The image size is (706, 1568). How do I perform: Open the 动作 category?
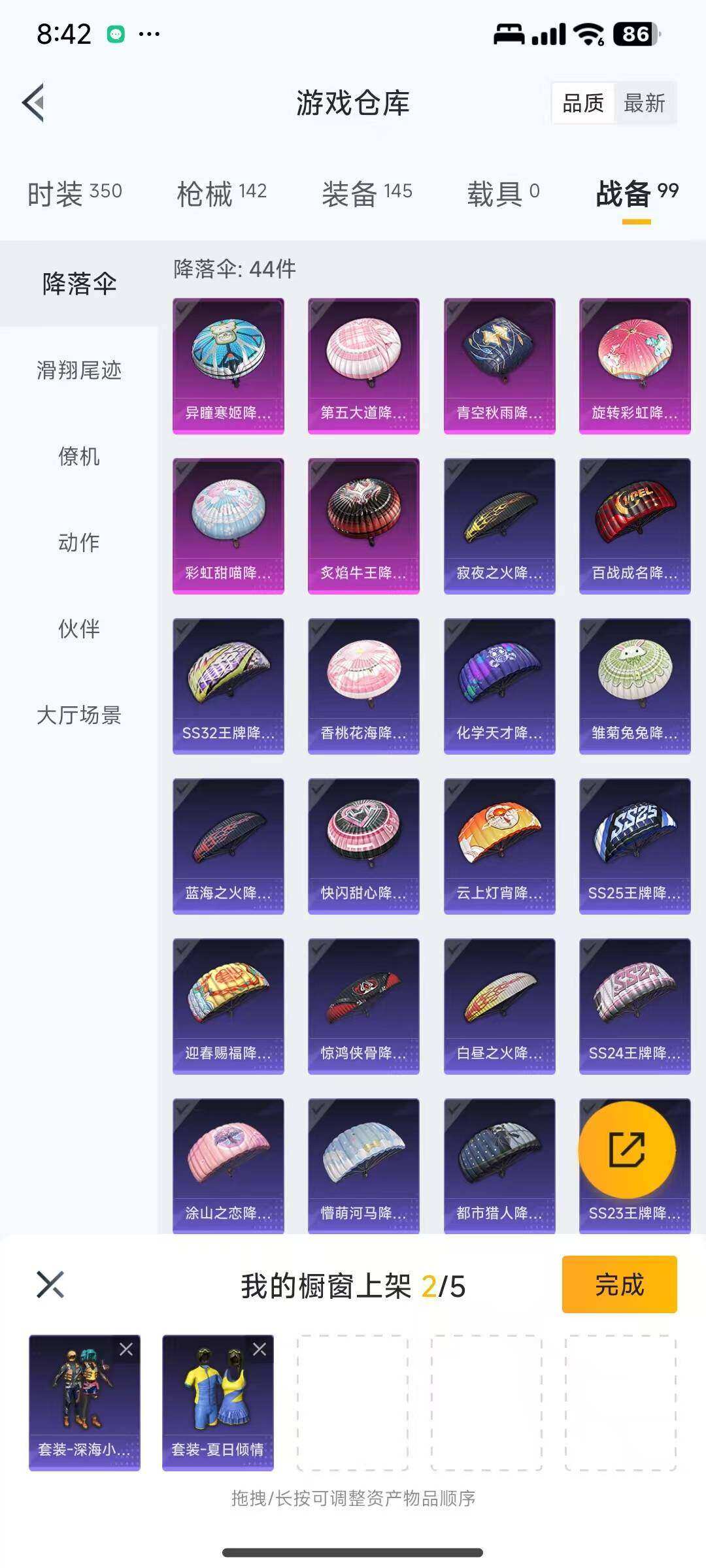coord(79,543)
